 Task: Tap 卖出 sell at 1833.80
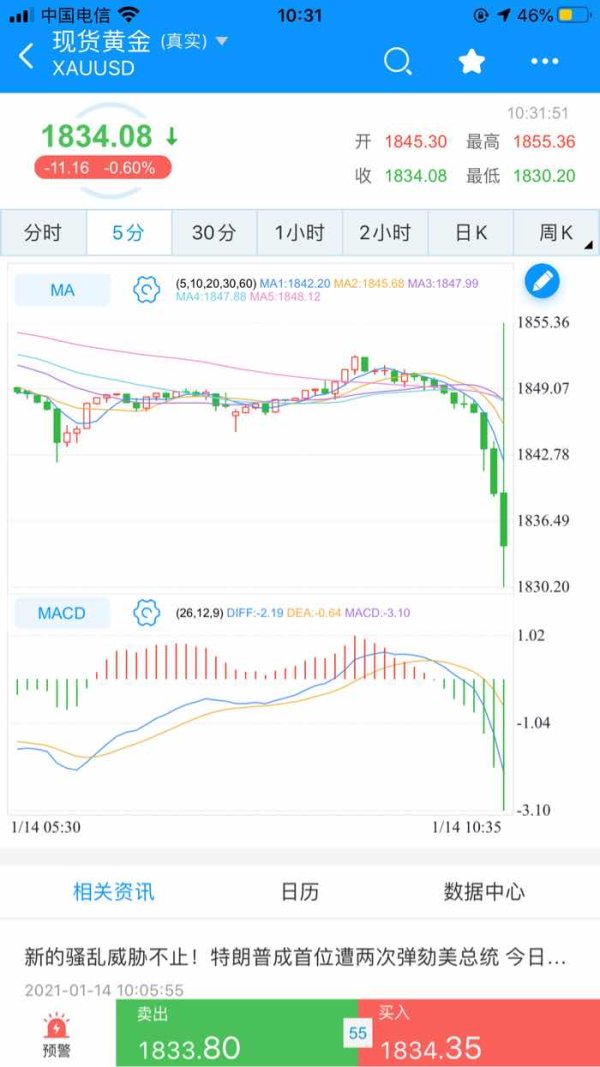pos(237,1033)
